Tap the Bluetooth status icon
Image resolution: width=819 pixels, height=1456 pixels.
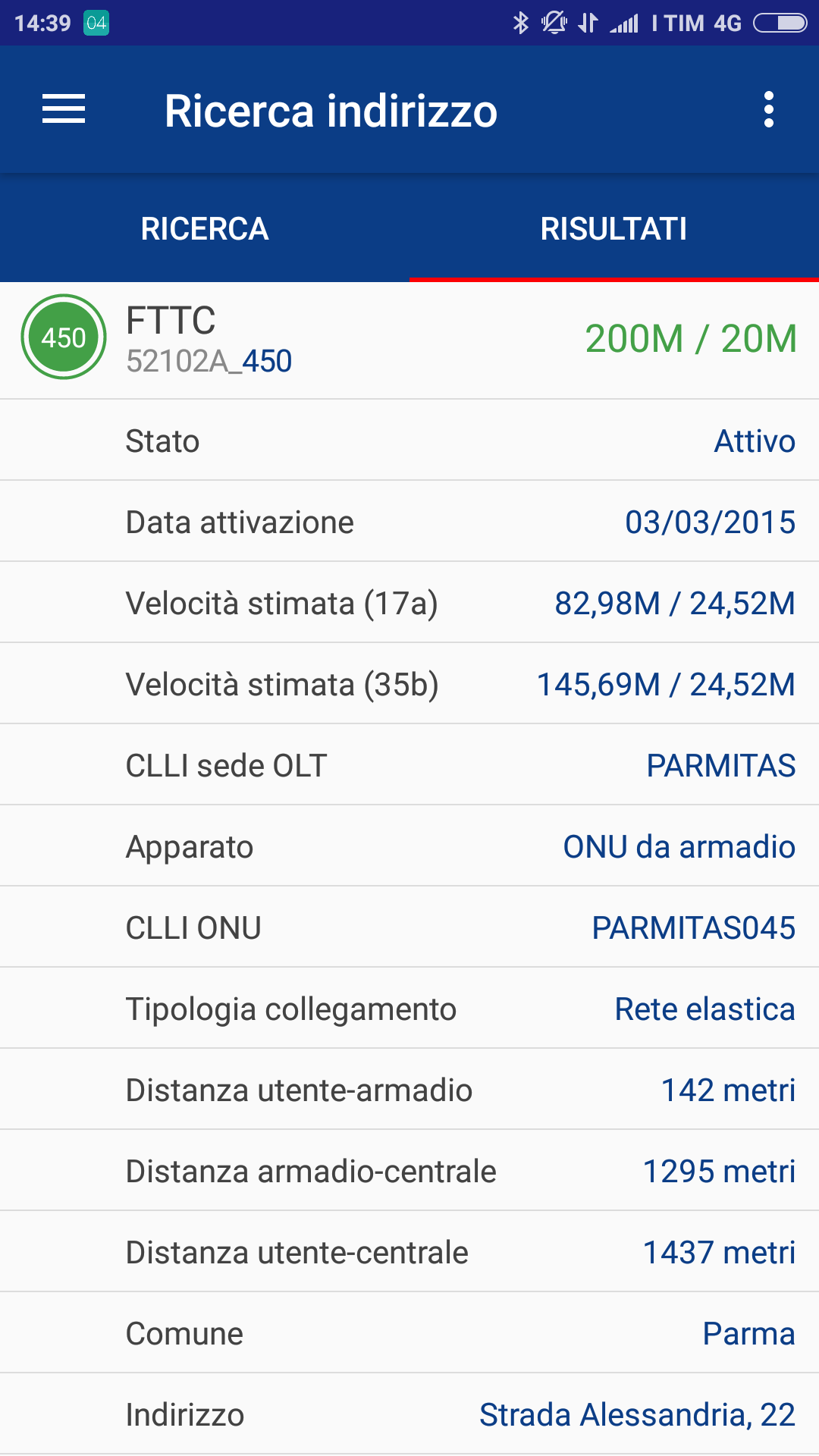pyautogui.click(x=520, y=23)
